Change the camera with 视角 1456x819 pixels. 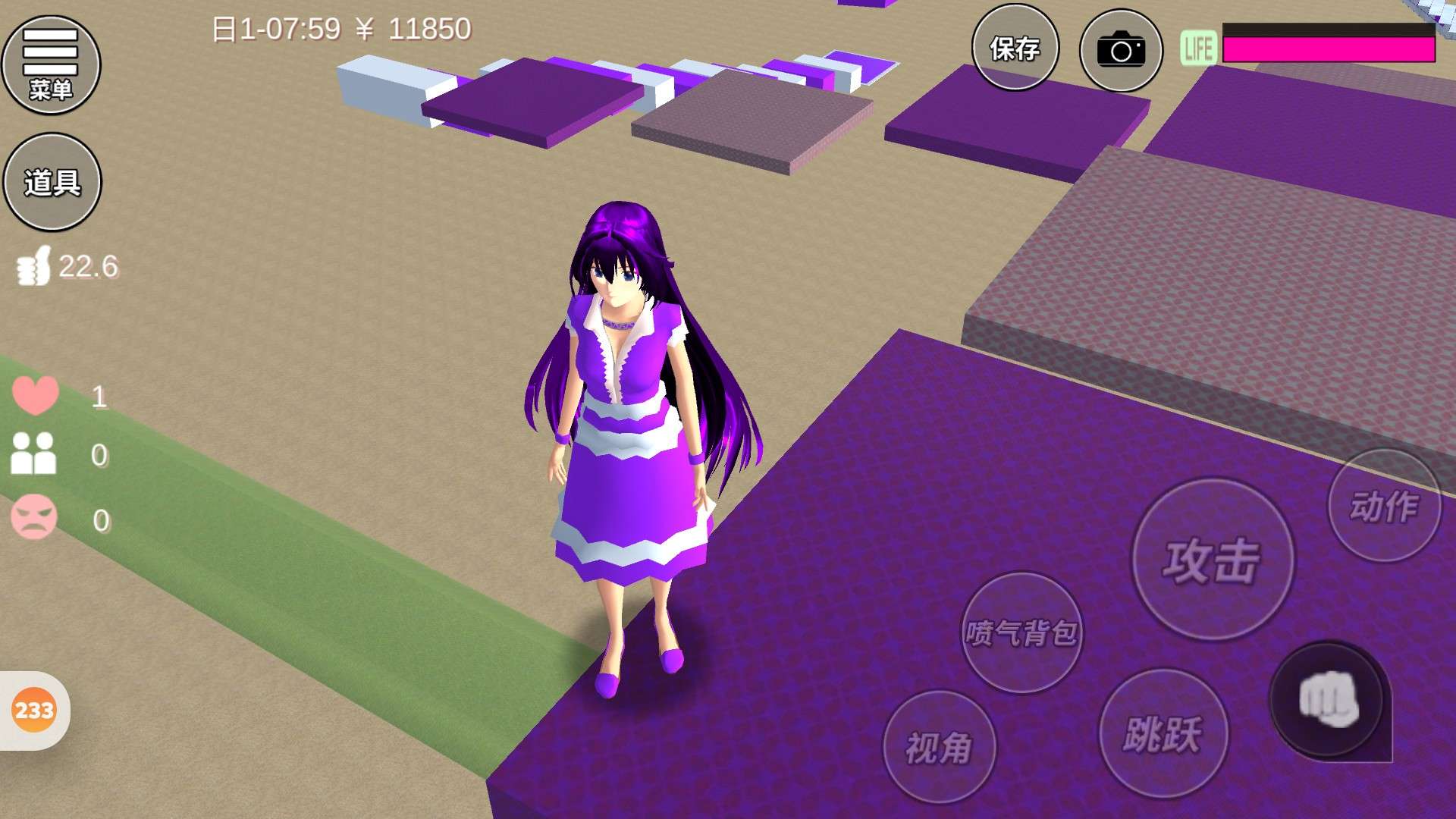(x=940, y=748)
